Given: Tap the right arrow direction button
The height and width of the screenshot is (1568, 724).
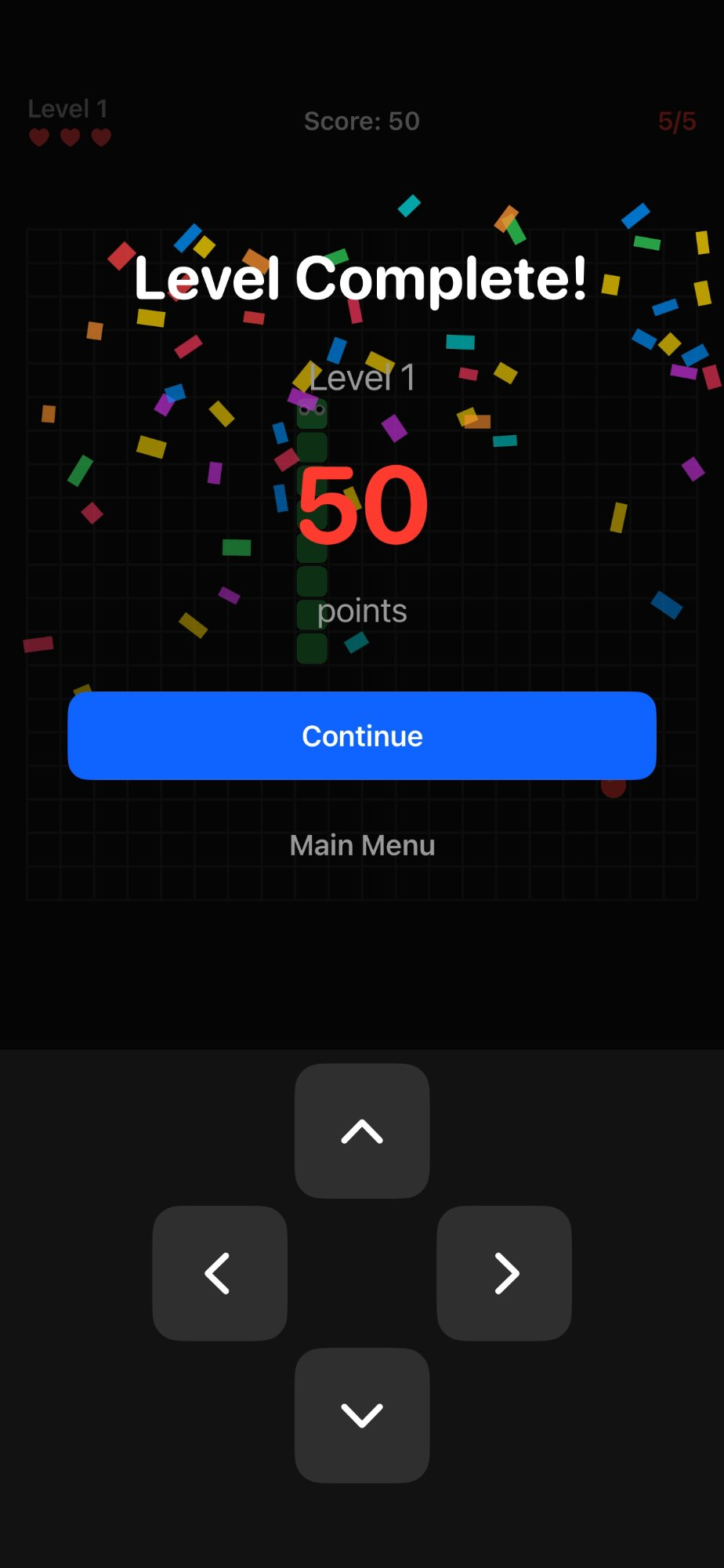Looking at the screenshot, I should coord(504,1273).
